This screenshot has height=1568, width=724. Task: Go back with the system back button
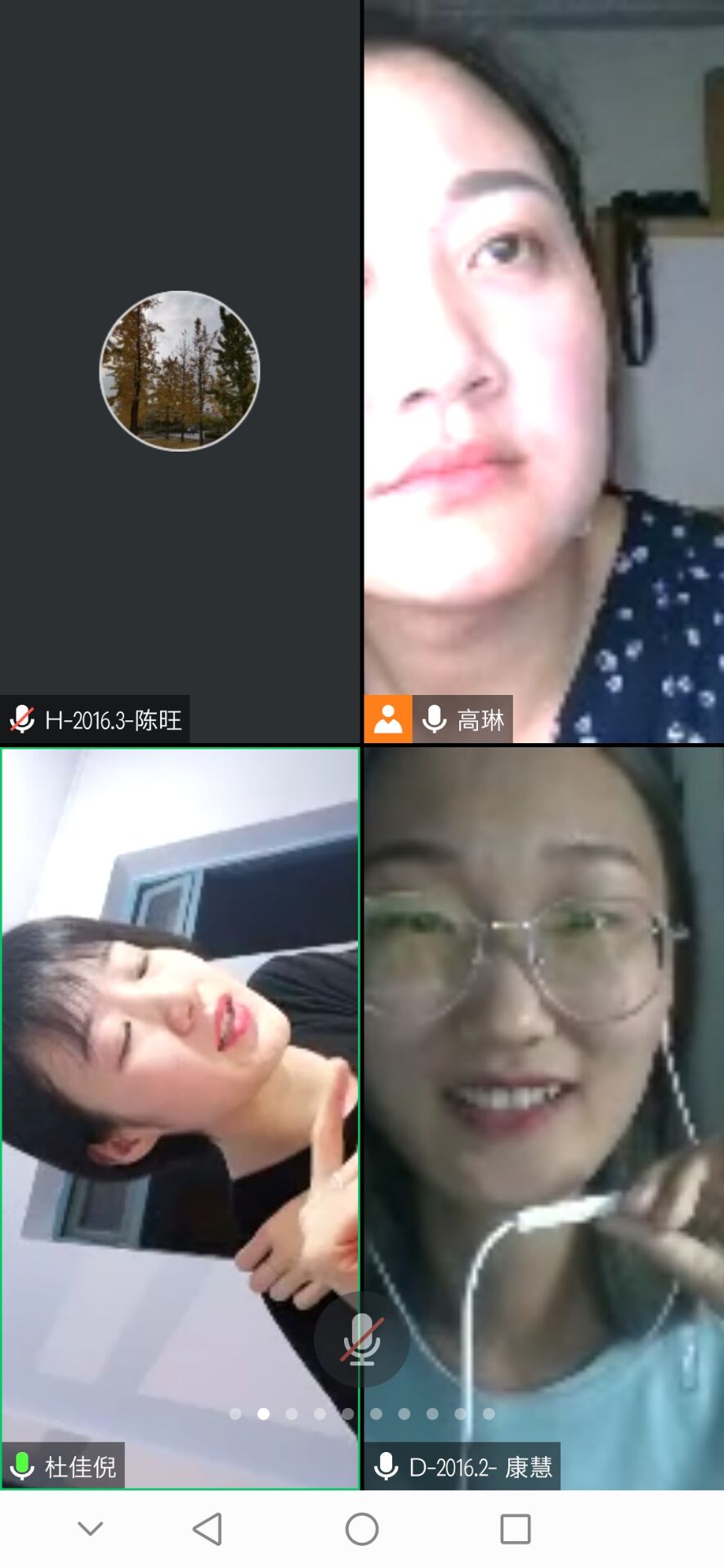pos(208,1529)
